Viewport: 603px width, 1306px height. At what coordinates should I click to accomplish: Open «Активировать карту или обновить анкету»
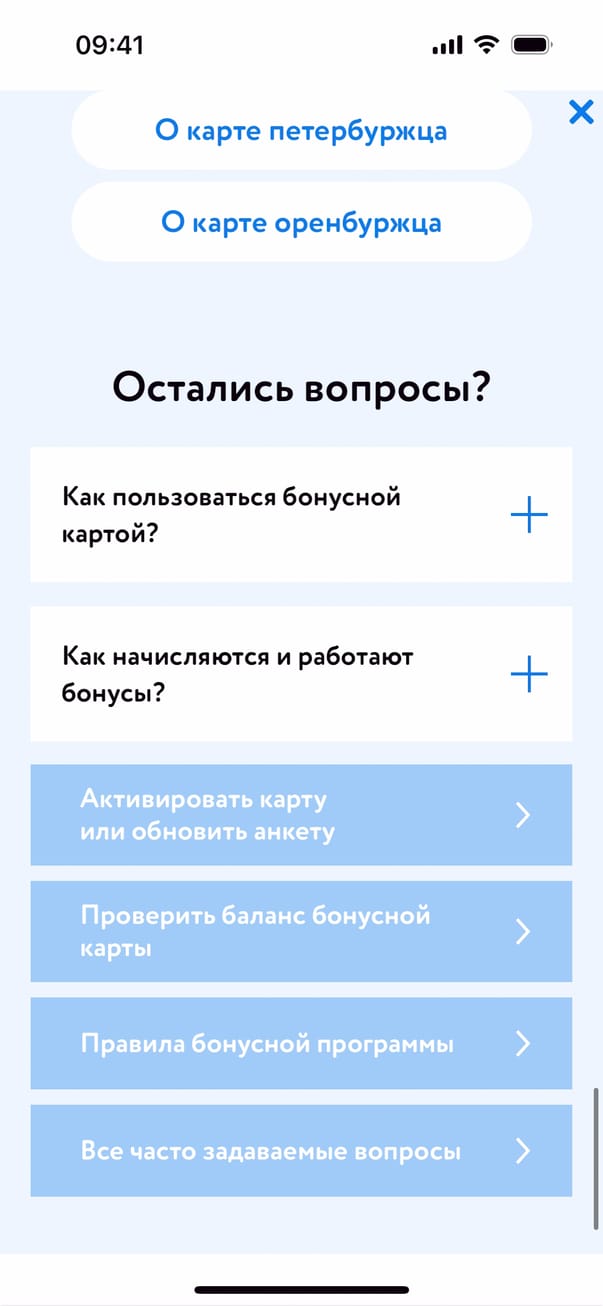click(301, 815)
